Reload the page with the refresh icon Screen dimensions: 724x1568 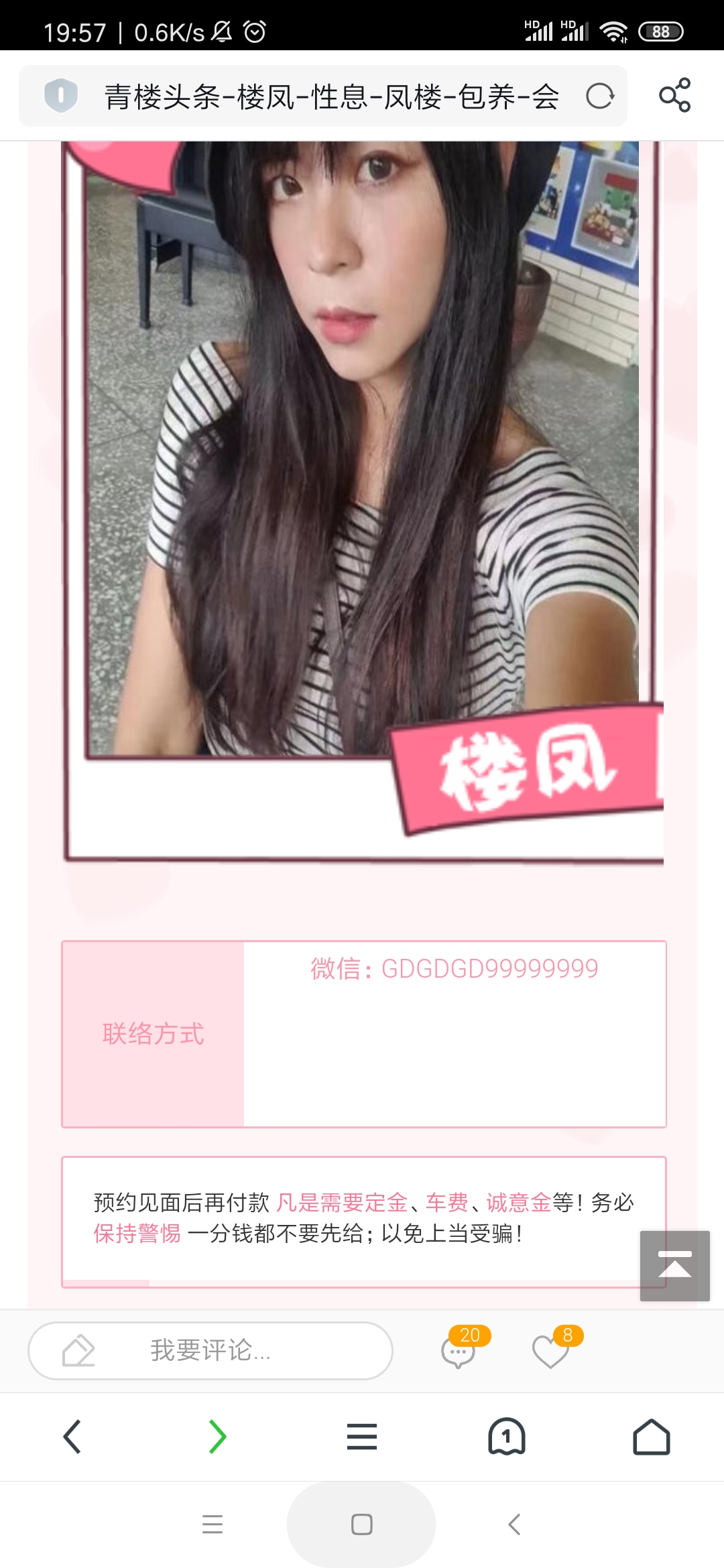click(x=600, y=96)
